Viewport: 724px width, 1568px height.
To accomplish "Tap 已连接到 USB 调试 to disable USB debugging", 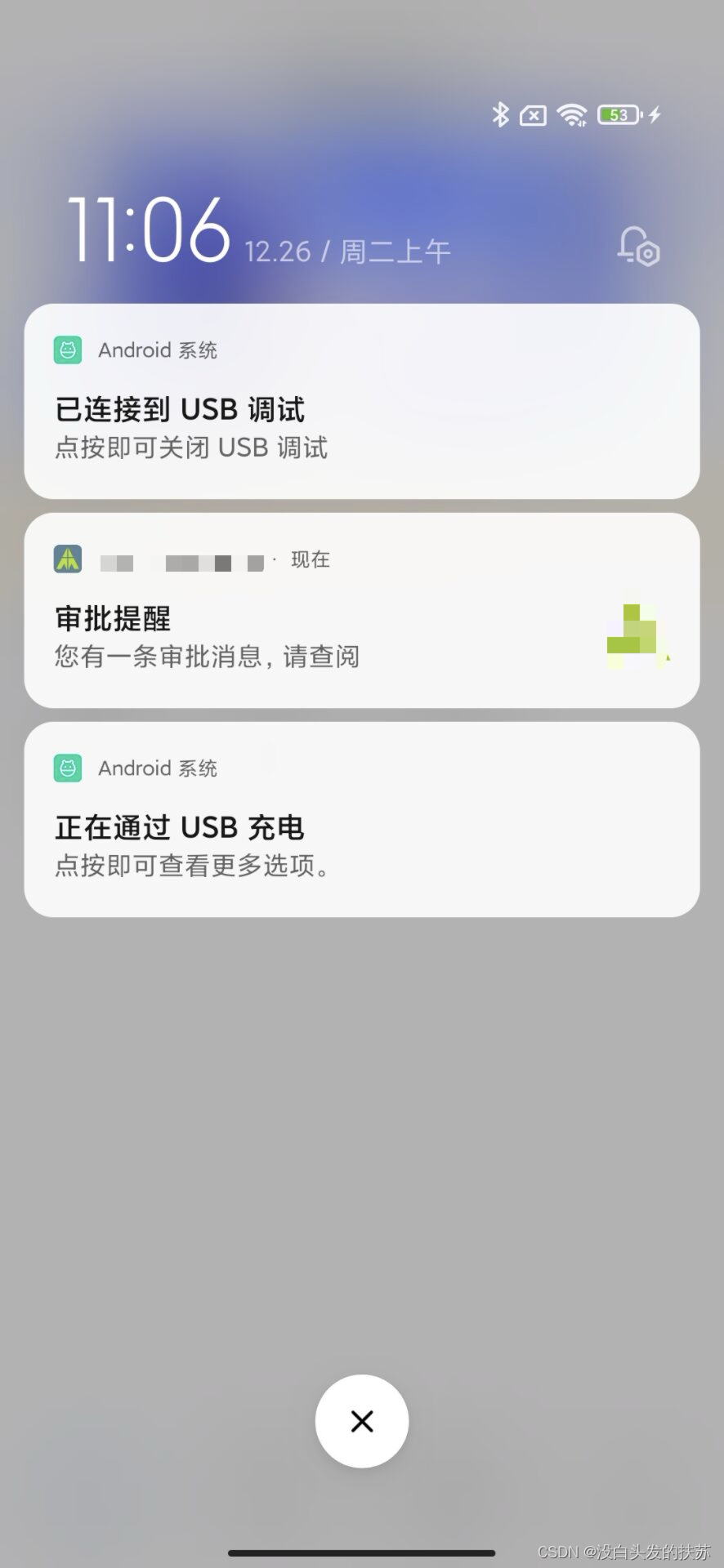I will (x=180, y=409).
